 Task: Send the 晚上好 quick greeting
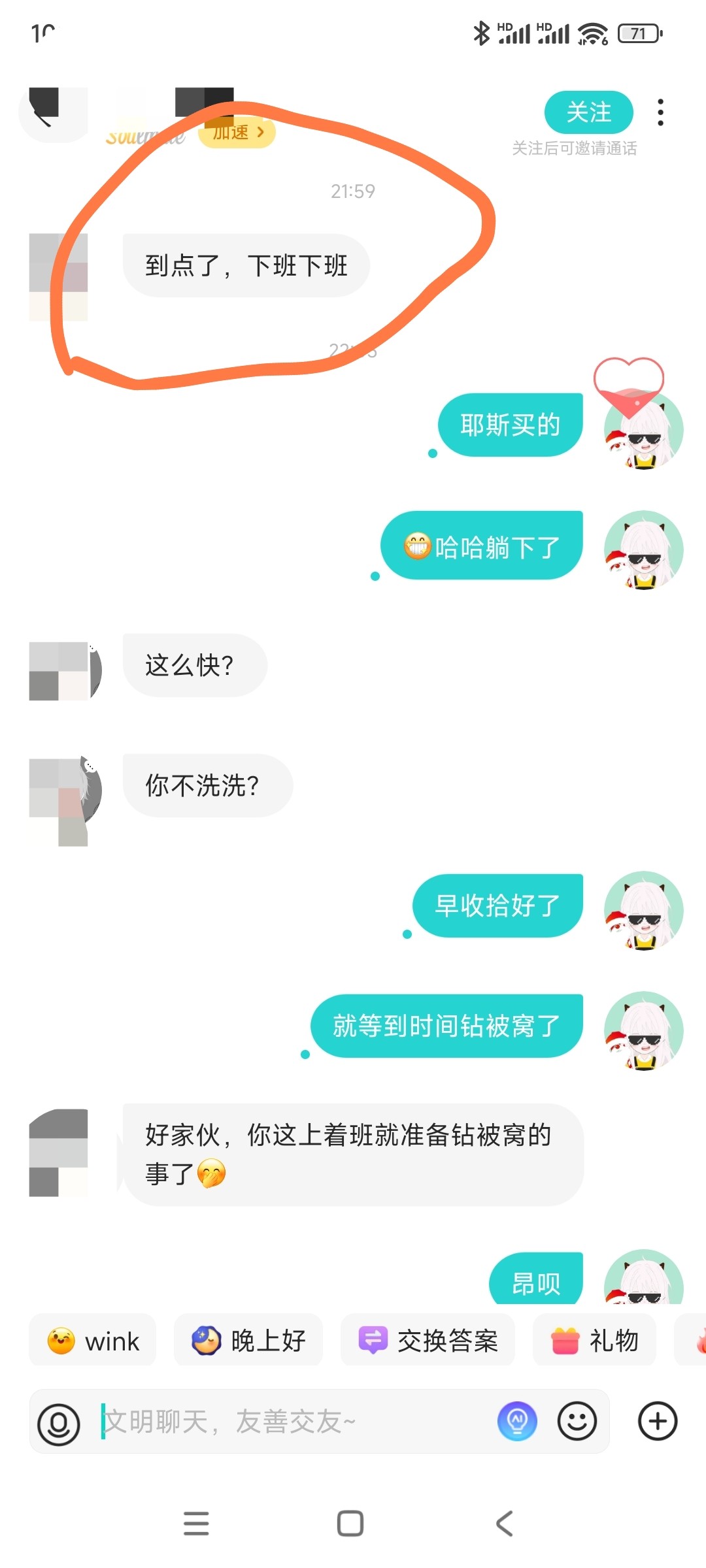pyautogui.click(x=248, y=1341)
